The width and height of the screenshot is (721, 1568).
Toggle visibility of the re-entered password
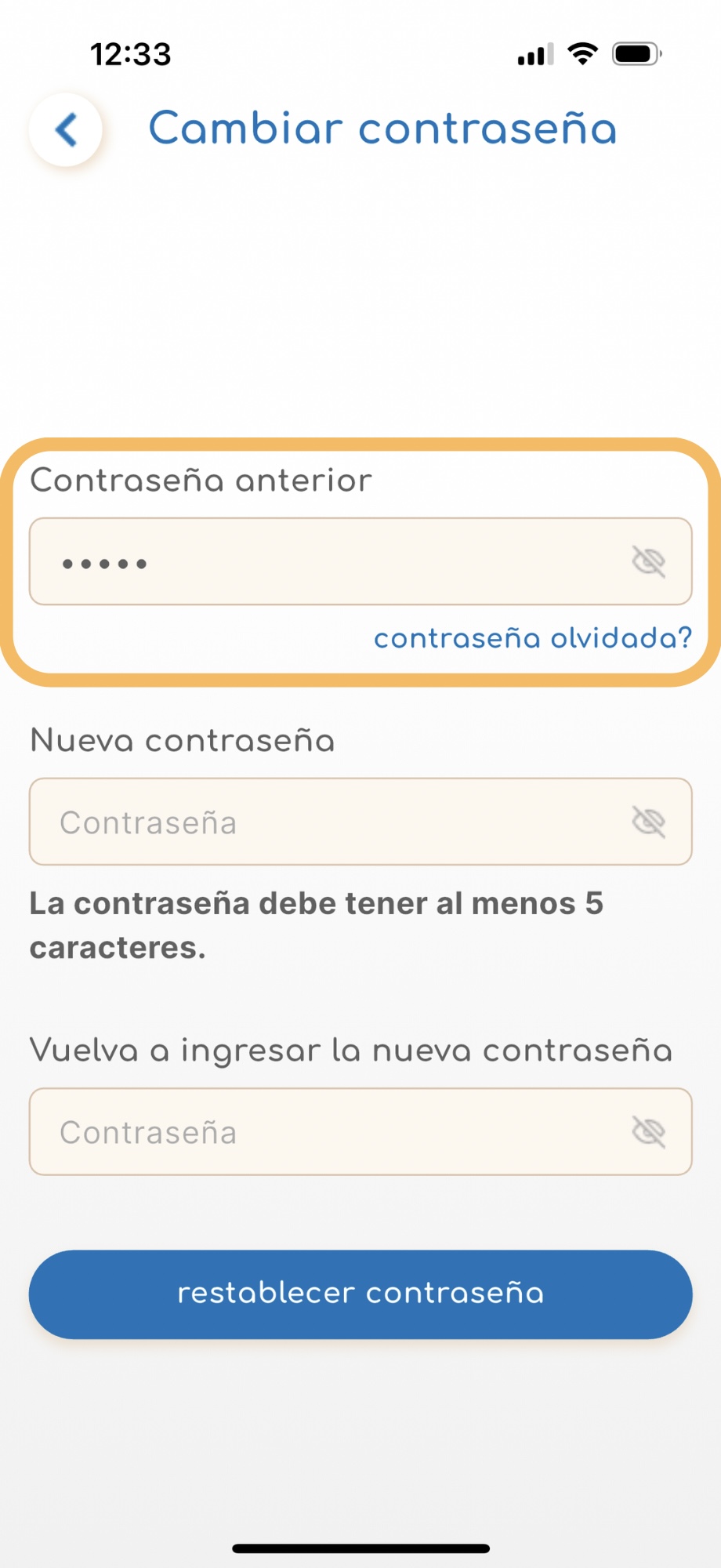[648, 1131]
